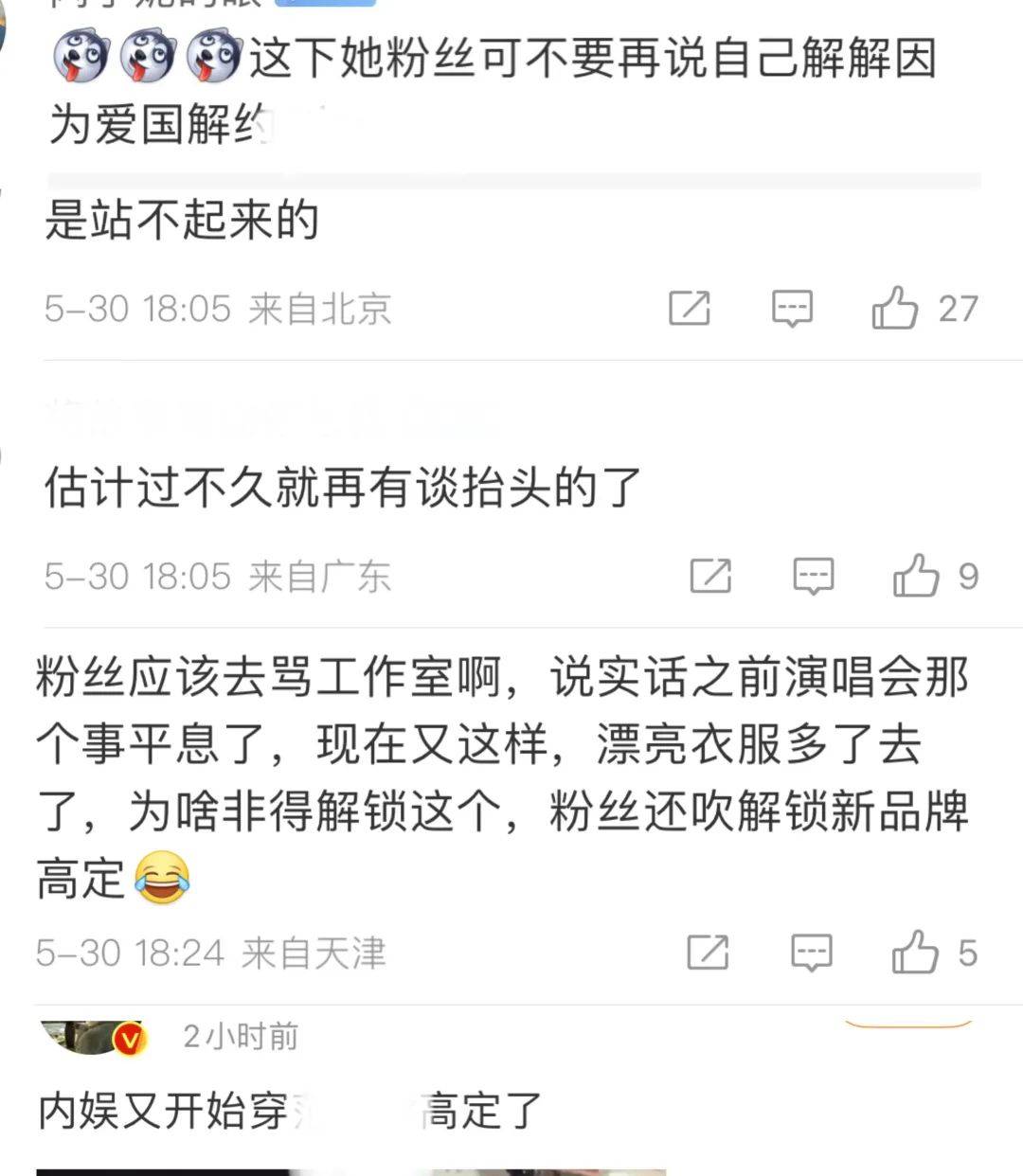
Task: Click the reply bubble icon under the Beijing comment
Action: (x=792, y=309)
